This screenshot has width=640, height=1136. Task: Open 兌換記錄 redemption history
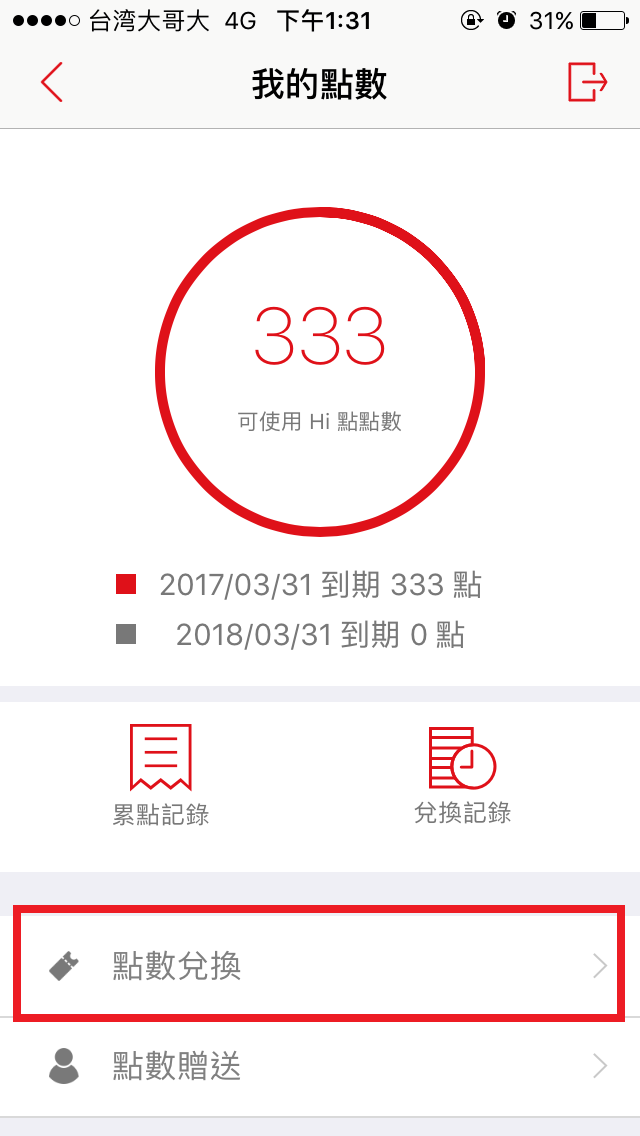tap(462, 775)
